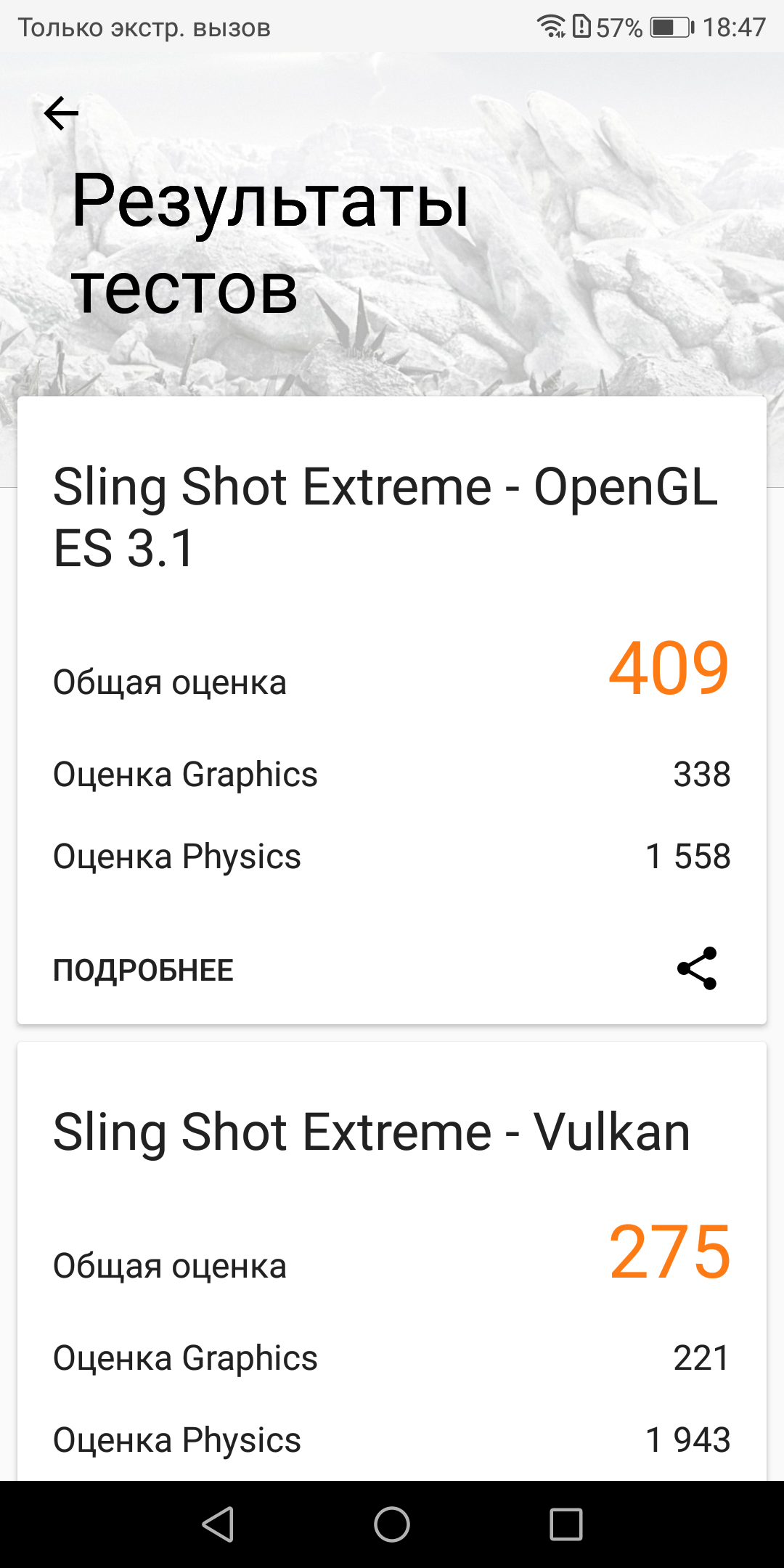Go back using the top arrow

tap(61, 113)
